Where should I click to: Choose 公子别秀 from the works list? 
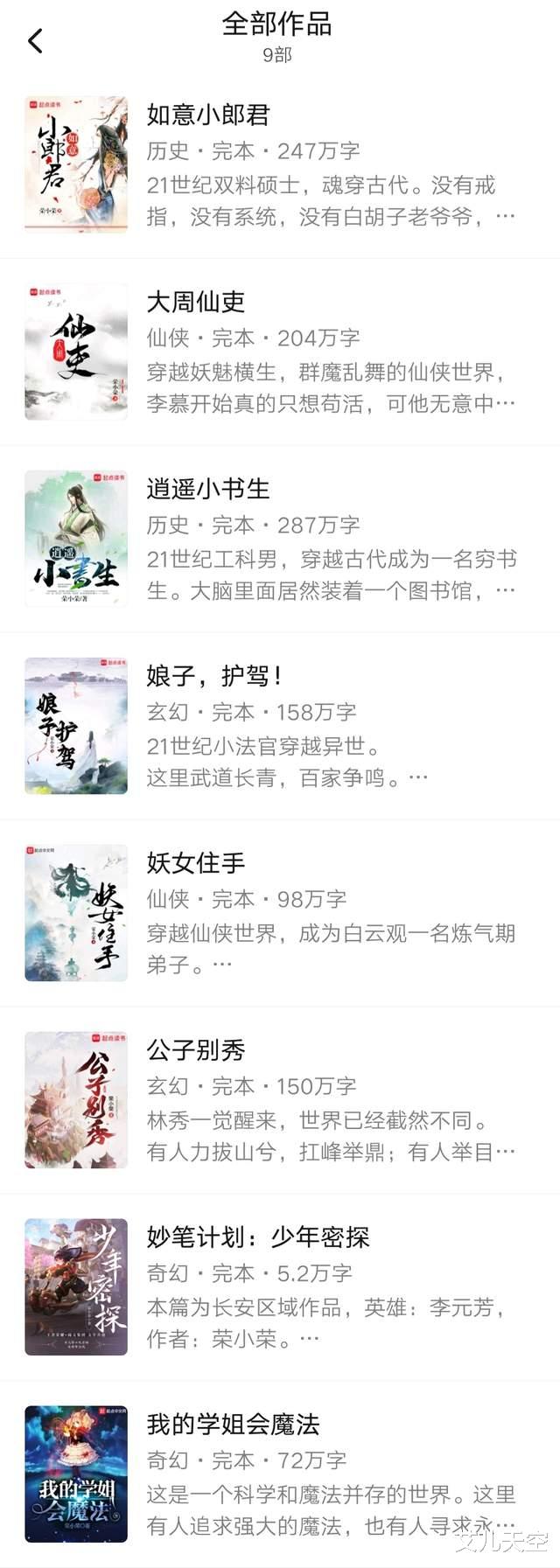tap(196, 1051)
